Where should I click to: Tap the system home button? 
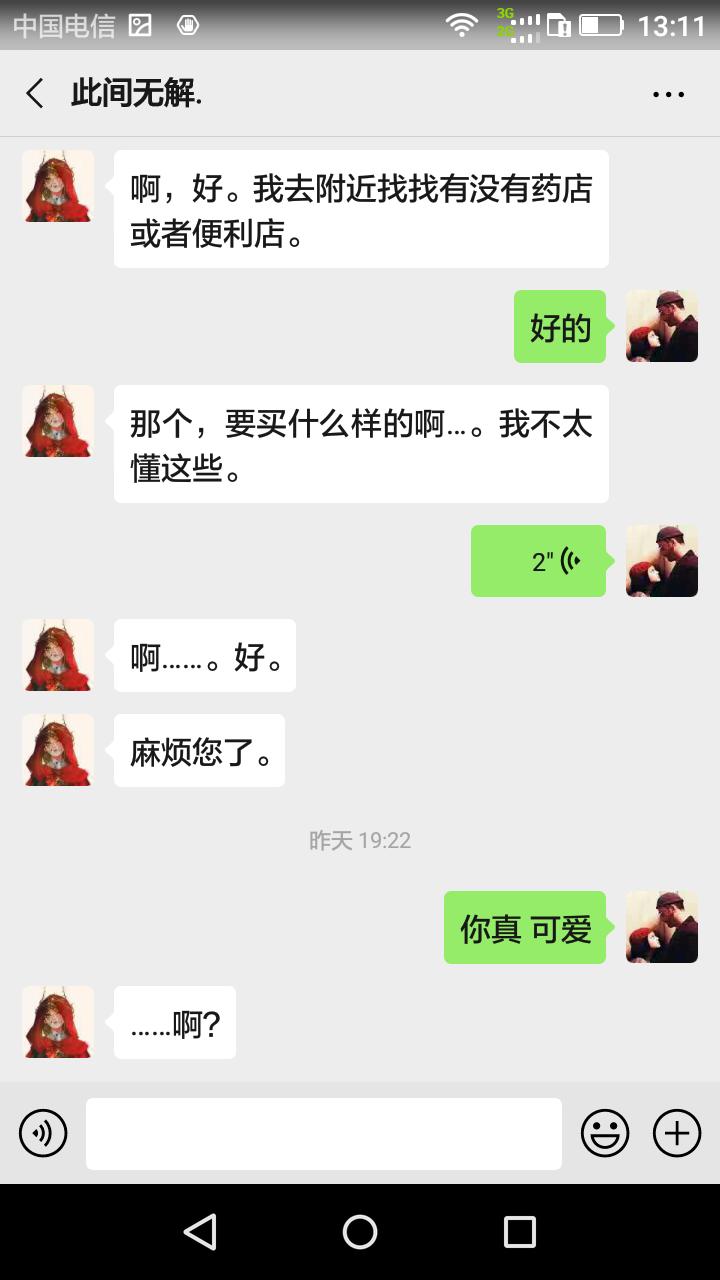tap(360, 1232)
